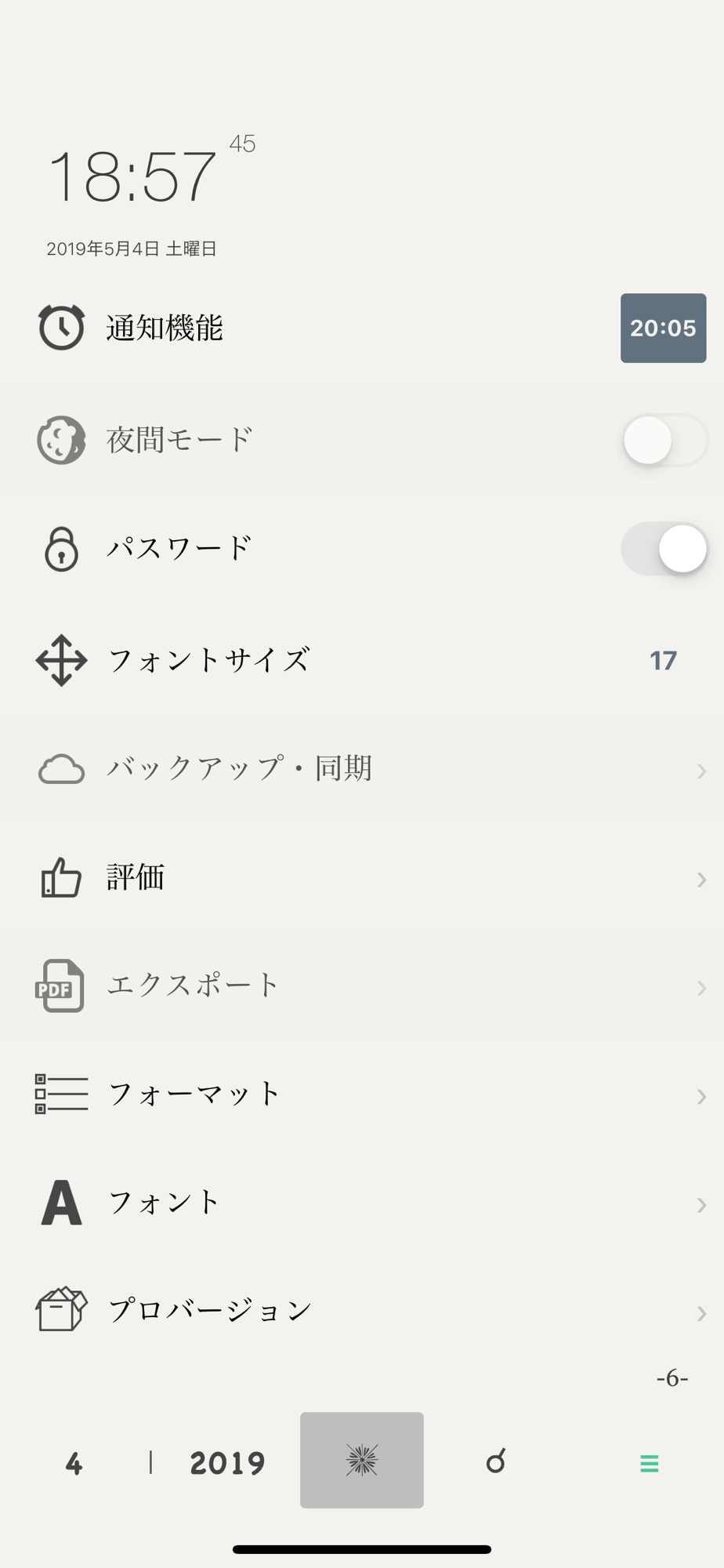Adjust the フォントサイズ setting
Screen dimensions: 724x1568
(662, 660)
